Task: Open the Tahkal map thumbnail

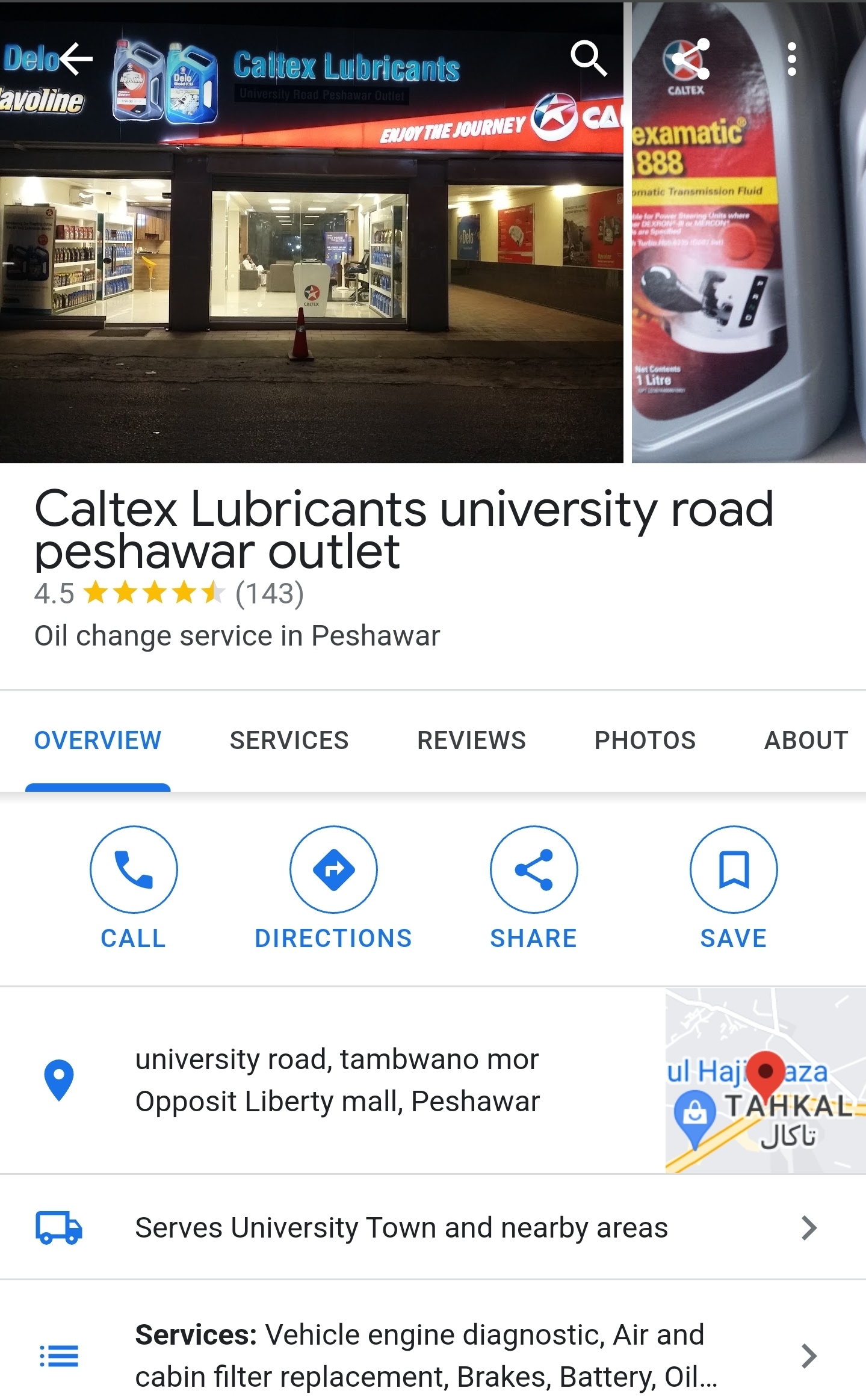Action: click(x=765, y=1081)
